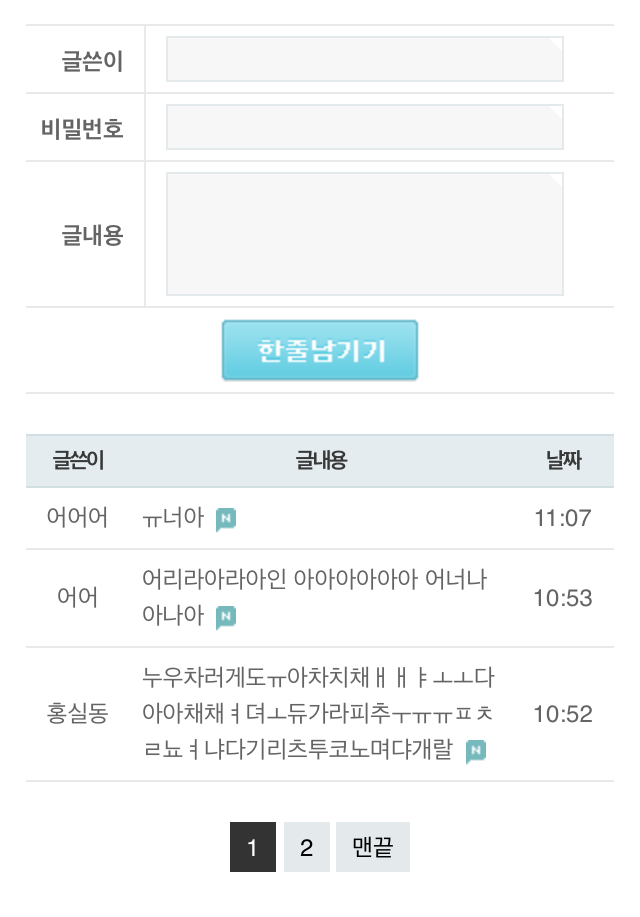Go to page 2 of comments

click(306, 848)
